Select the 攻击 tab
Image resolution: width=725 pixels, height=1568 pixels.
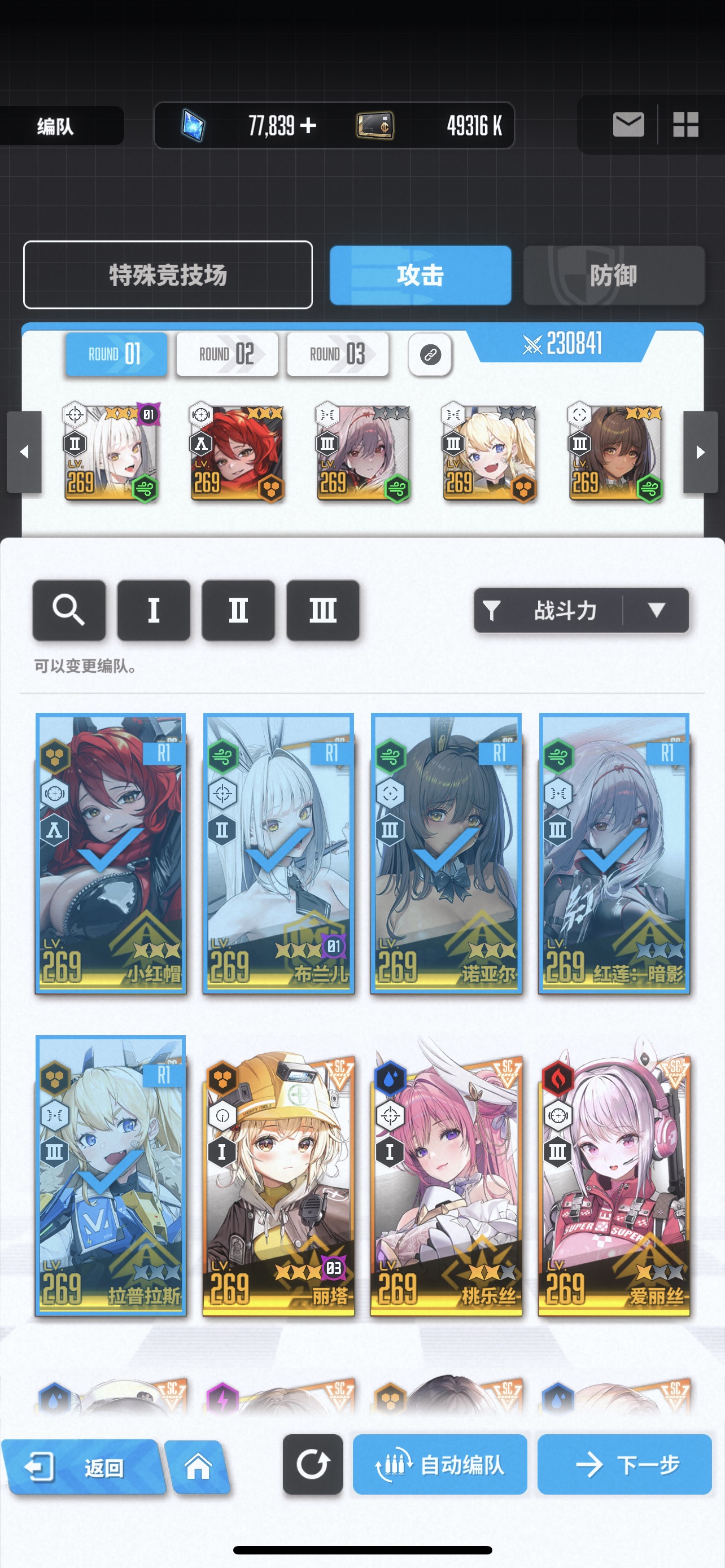coord(420,275)
